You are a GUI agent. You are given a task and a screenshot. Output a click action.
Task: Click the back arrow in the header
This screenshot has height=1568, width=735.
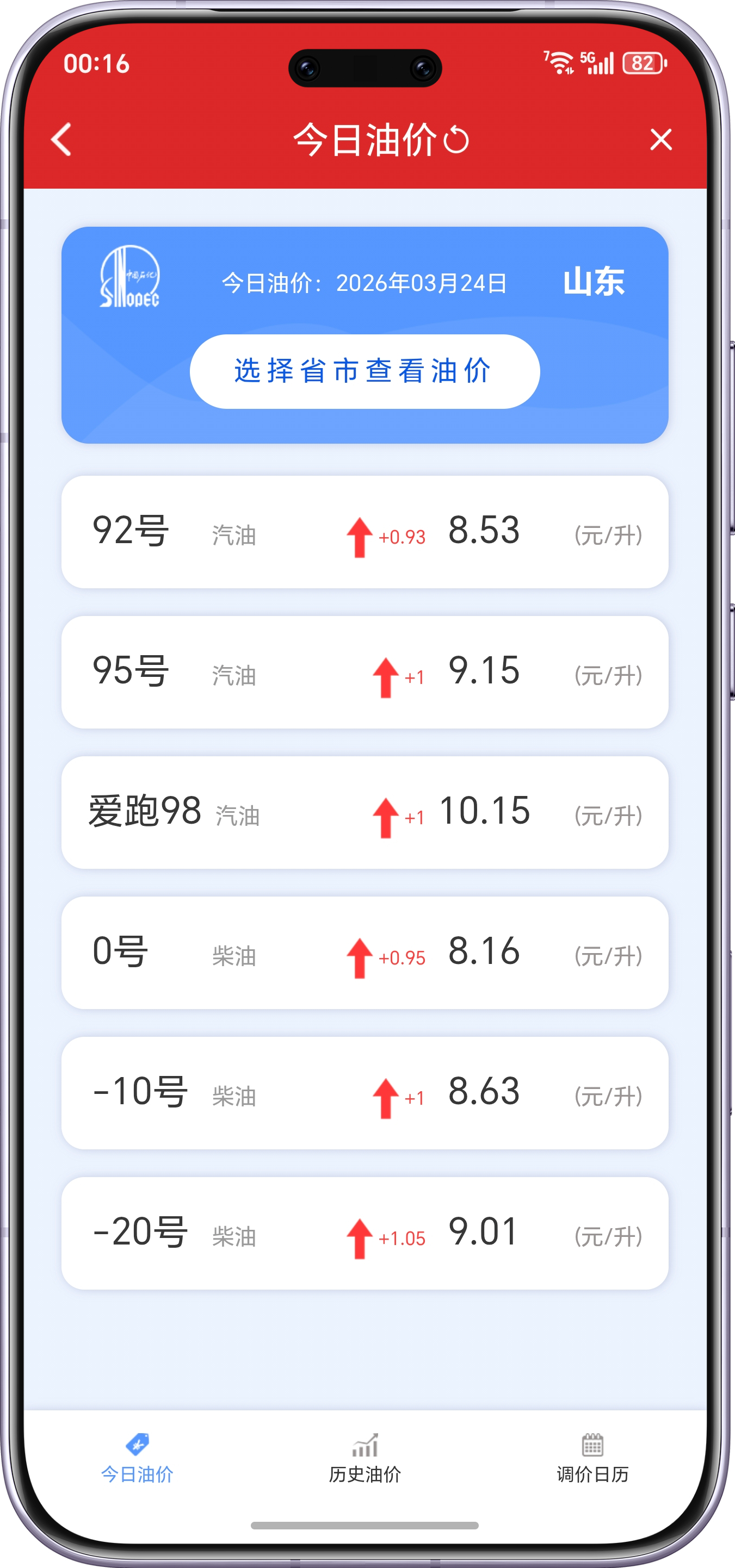coord(61,139)
